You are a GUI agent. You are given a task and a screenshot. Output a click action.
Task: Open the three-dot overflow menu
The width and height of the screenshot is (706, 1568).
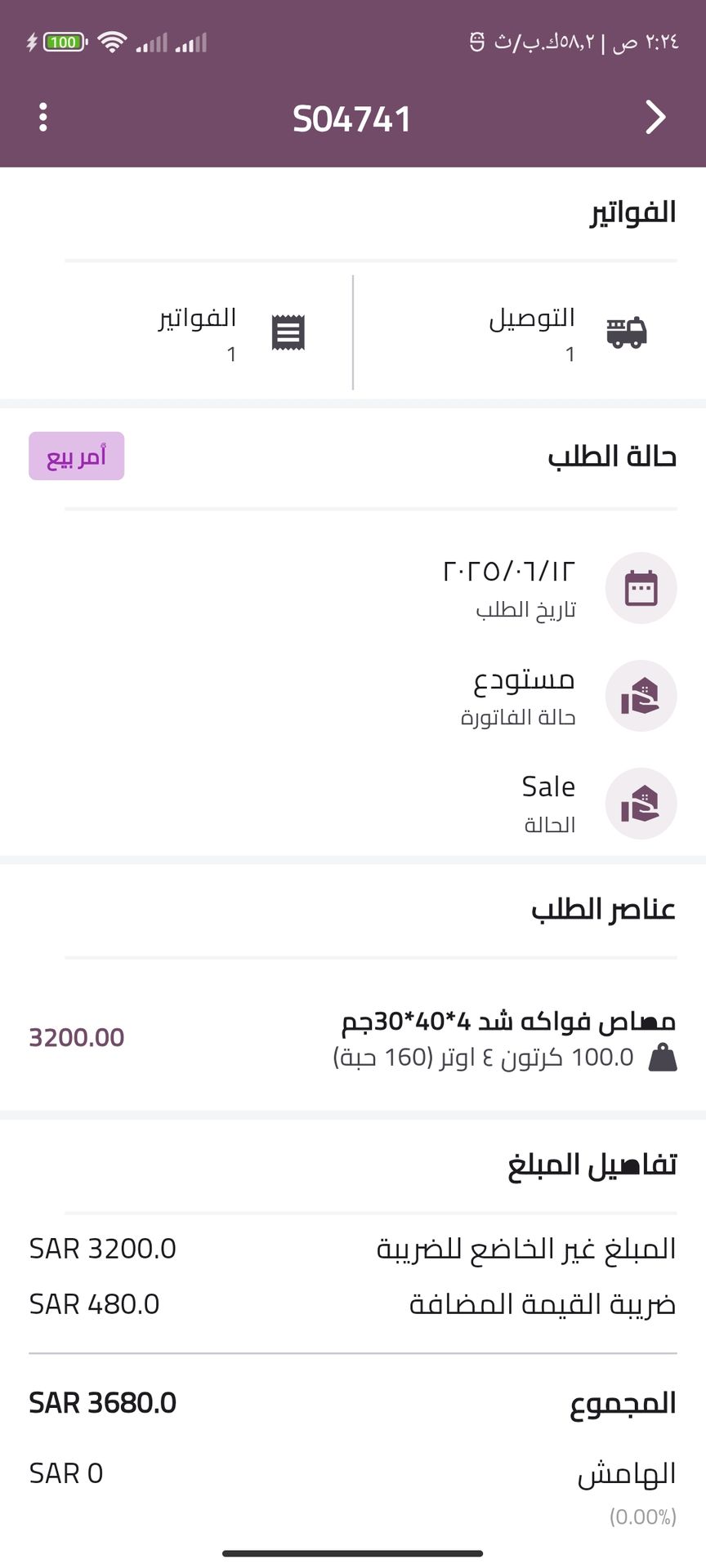[43, 118]
